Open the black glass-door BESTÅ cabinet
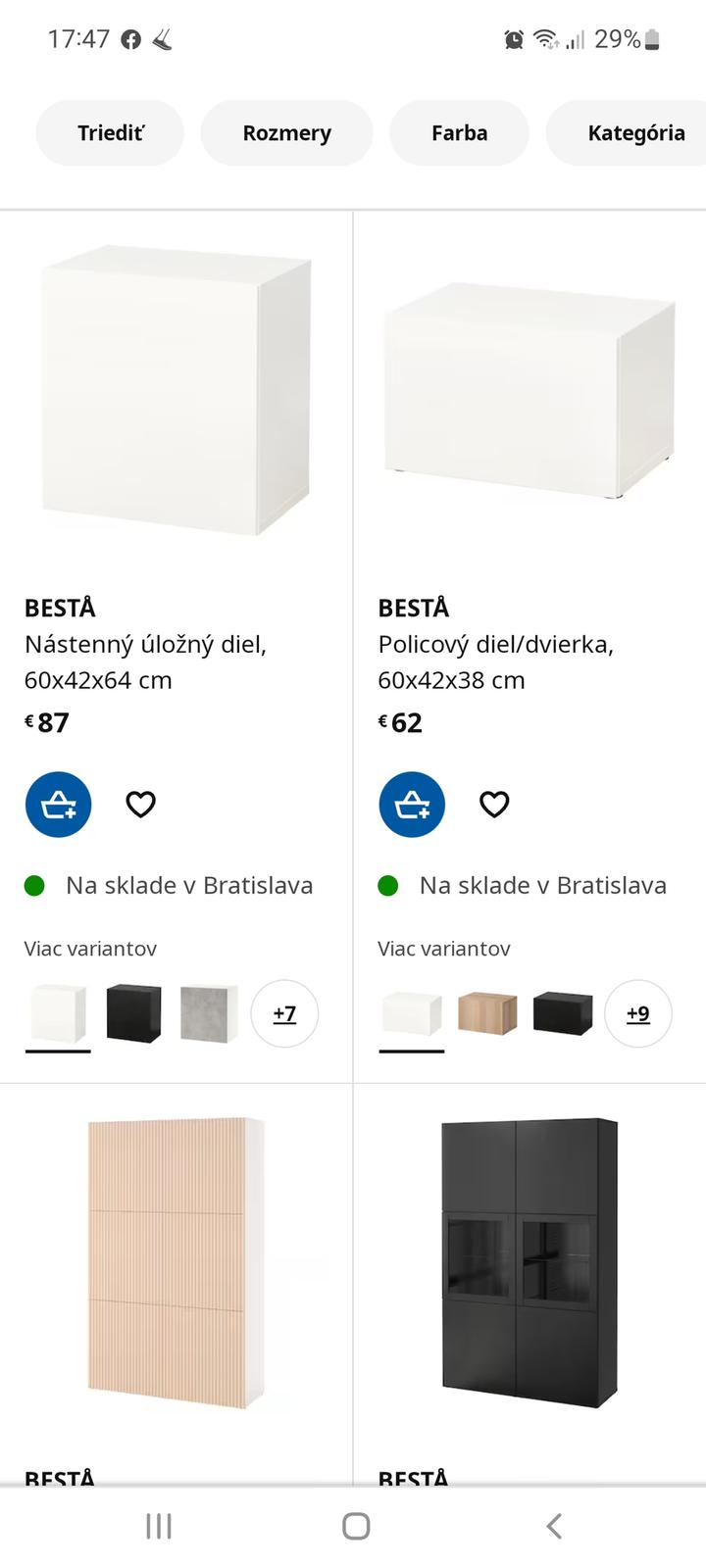This screenshot has height=1568, width=706. pyautogui.click(x=529, y=1264)
